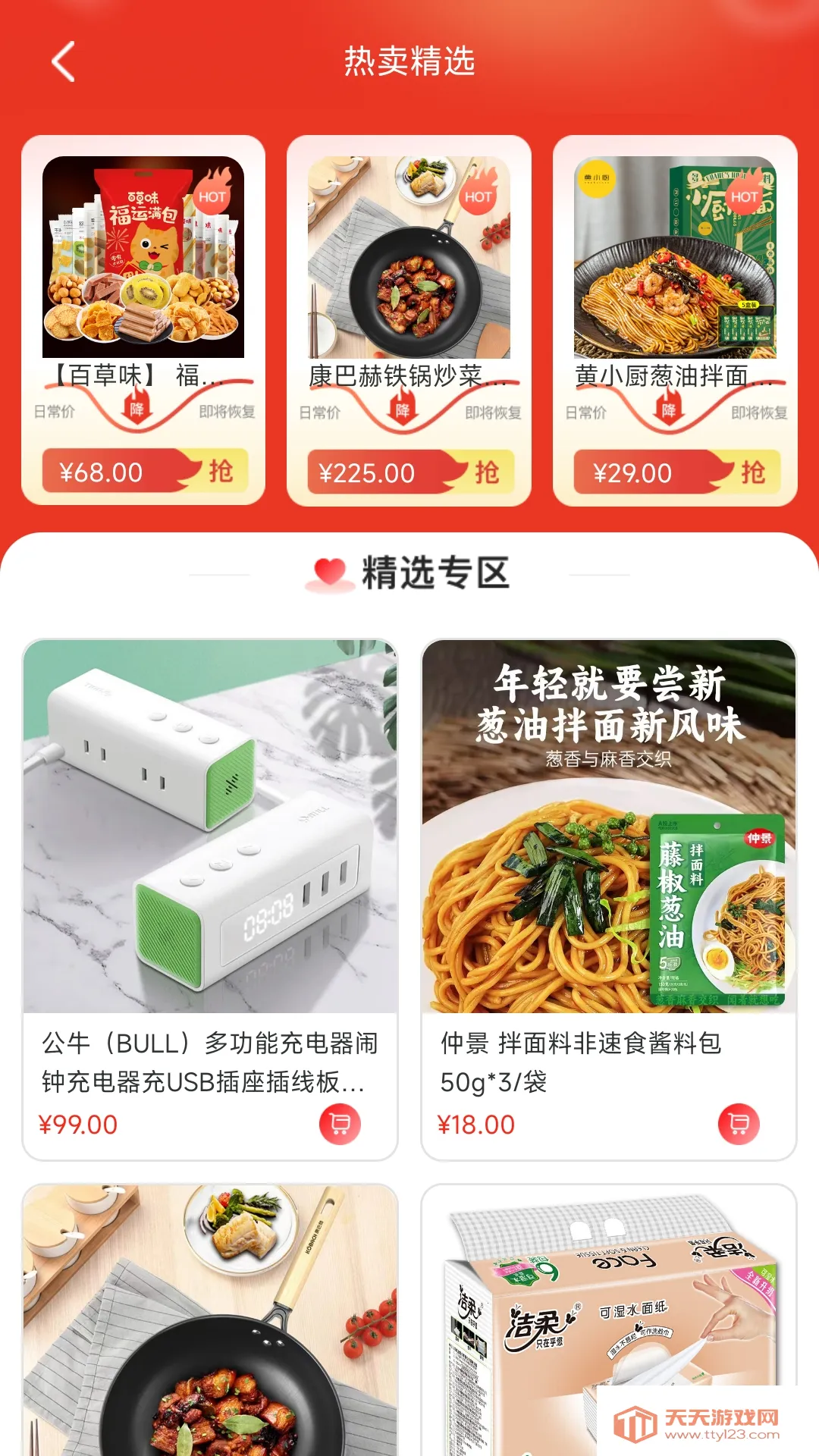
Task: Open the 百草味 snack pack hot deal
Action: (143, 258)
